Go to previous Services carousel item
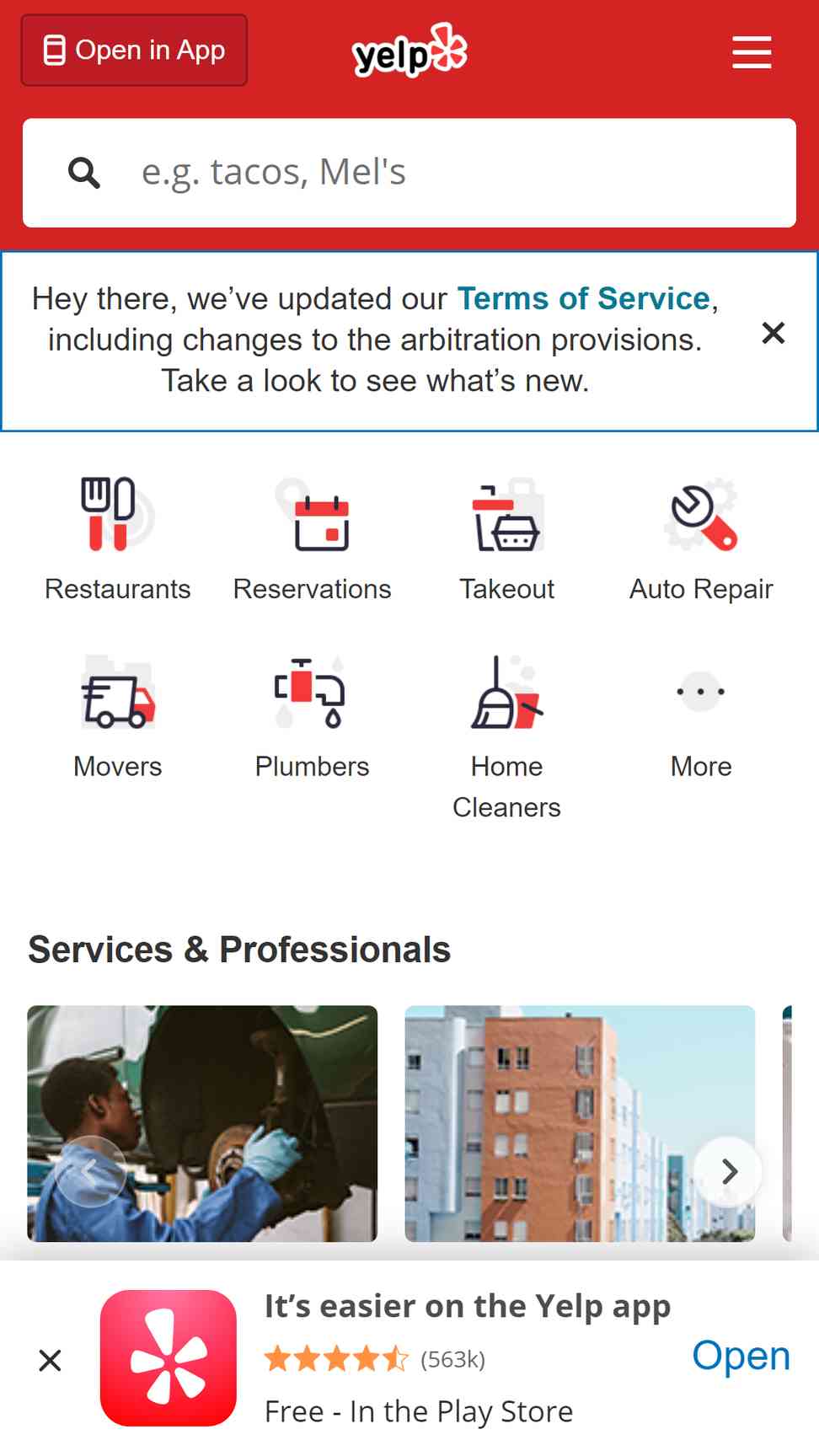Screen dimensions: 819x1456 pyautogui.click(x=90, y=1171)
